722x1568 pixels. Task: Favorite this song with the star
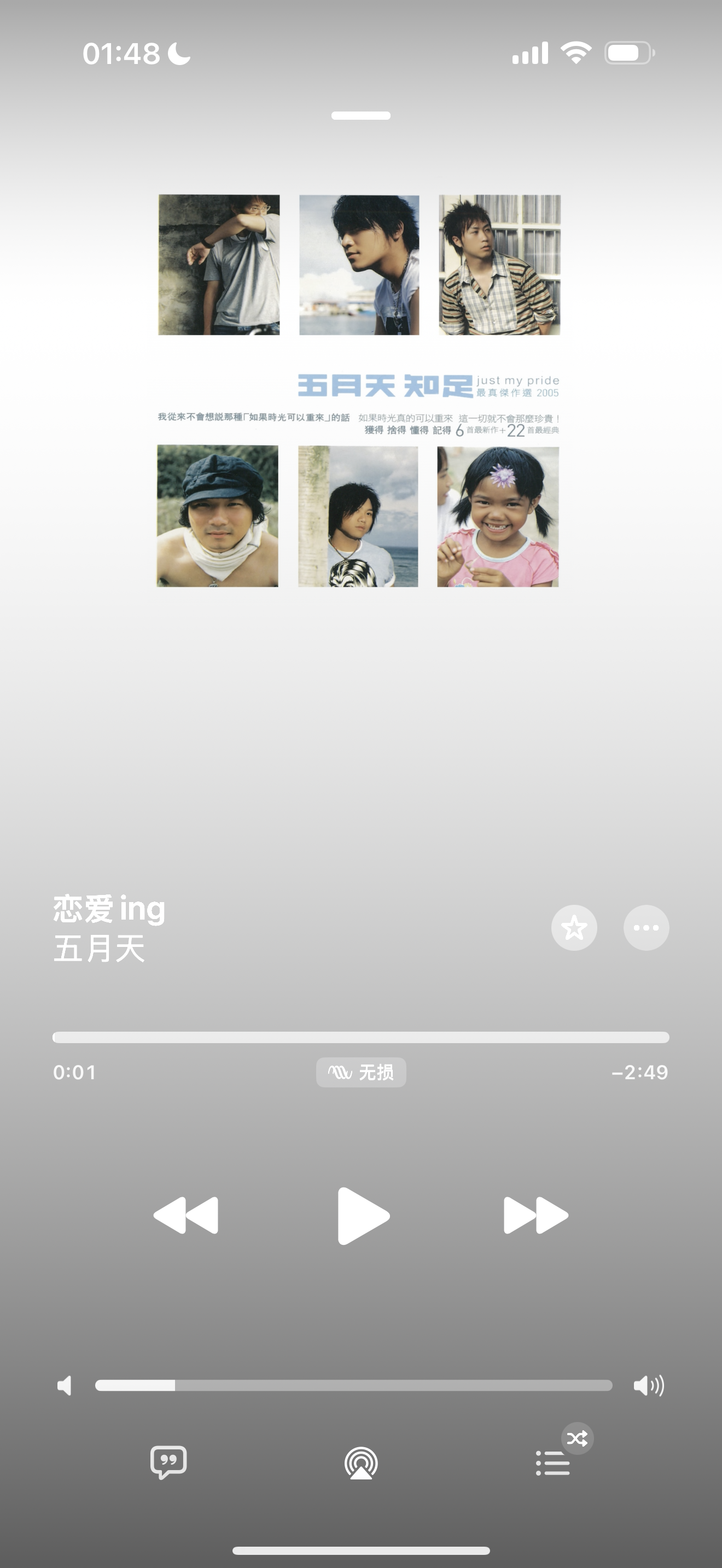coord(574,928)
